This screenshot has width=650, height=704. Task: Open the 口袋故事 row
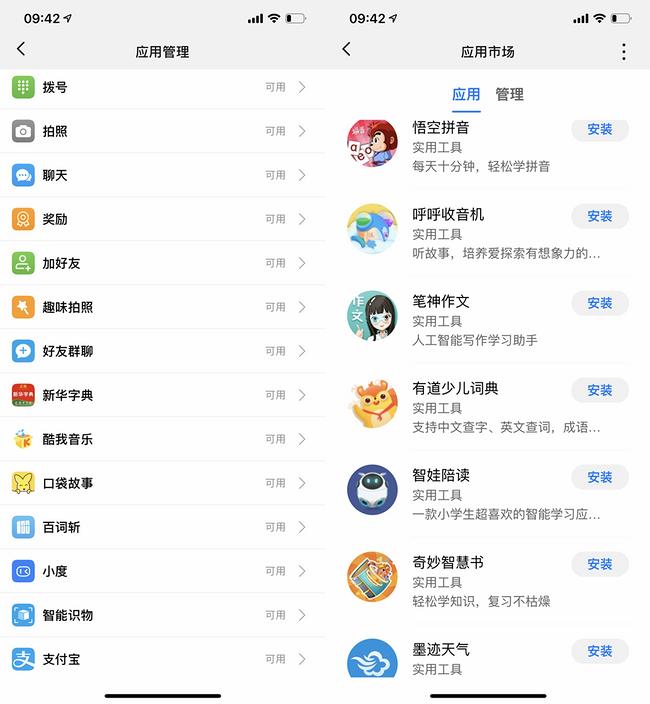162,483
